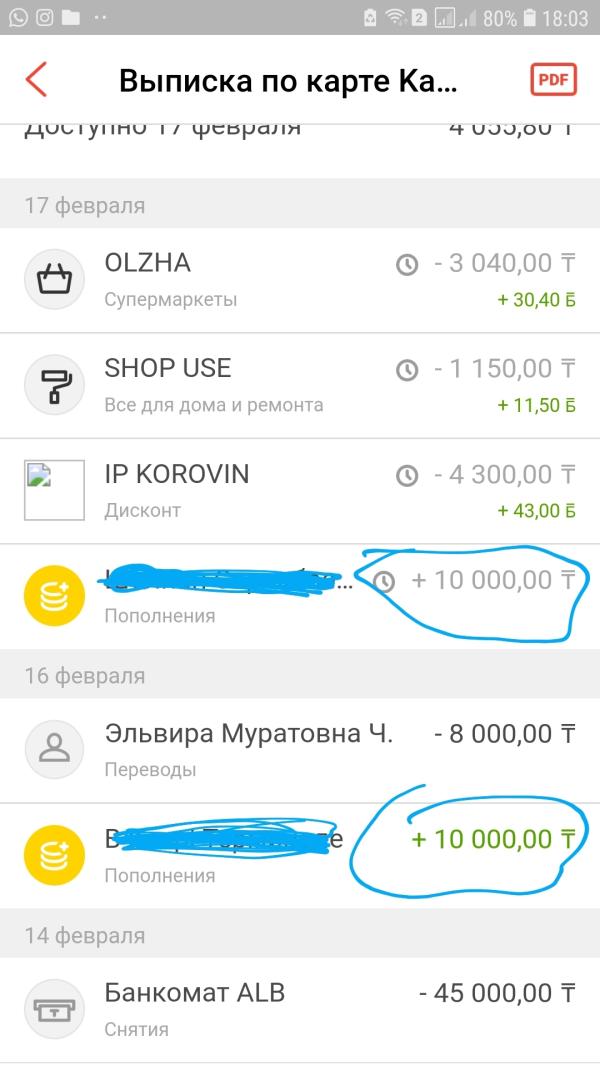This screenshot has height=1066, width=600.
Task: Open the Банкомат ALB withdrawal entry
Action: coord(300,1010)
